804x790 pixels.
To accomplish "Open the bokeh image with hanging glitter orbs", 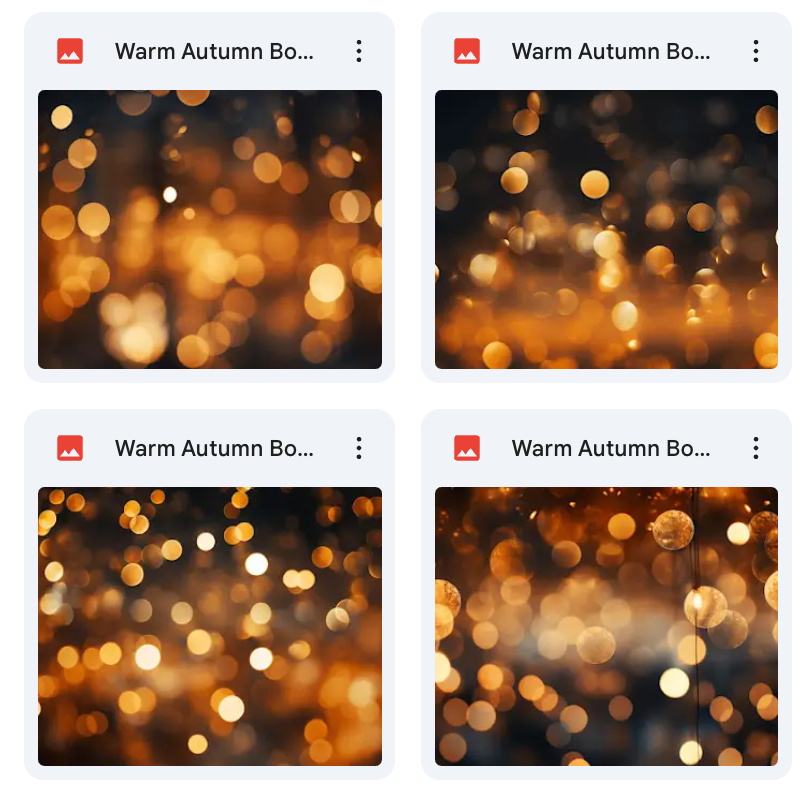I will pyautogui.click(x=606, y=626).
